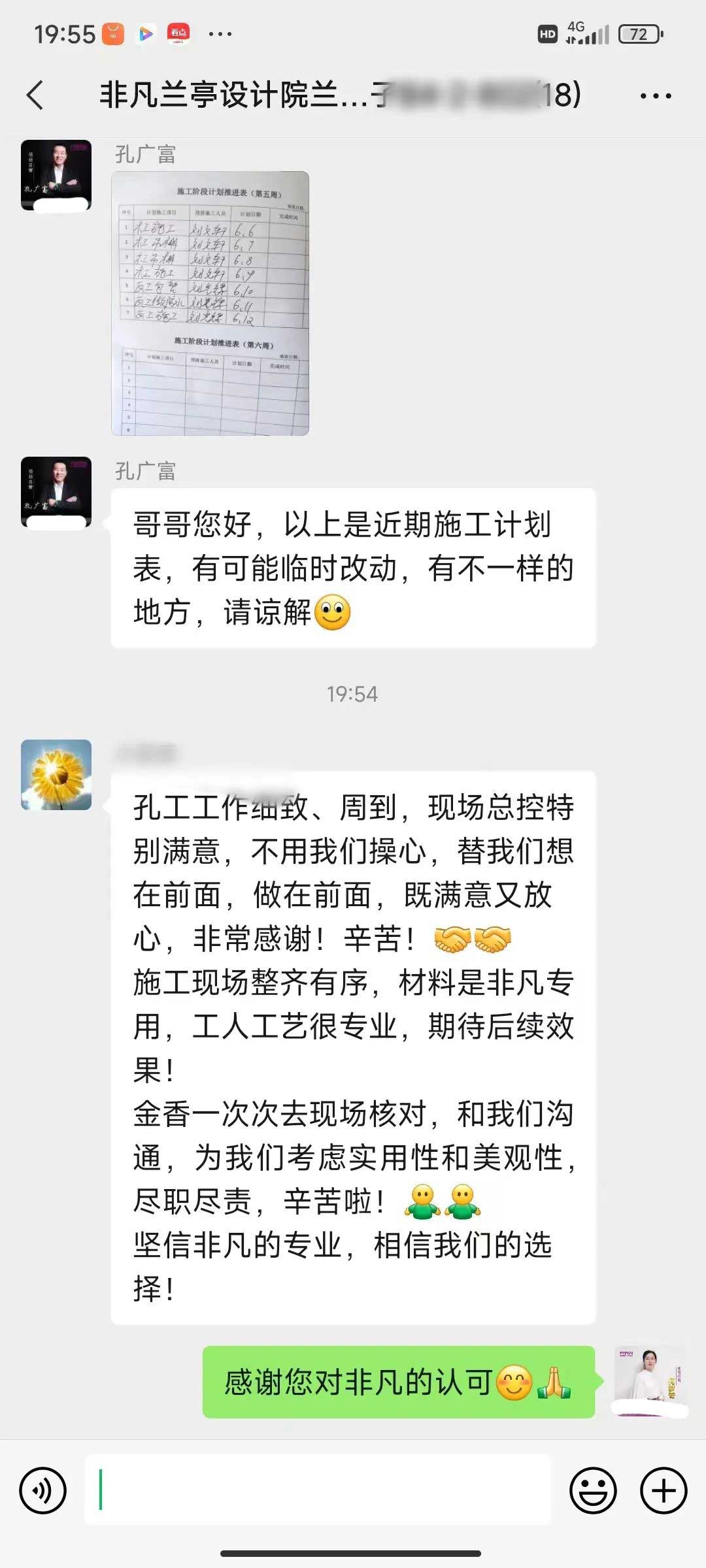
Task: Focus the message text field
Action: click(318, 1490)
